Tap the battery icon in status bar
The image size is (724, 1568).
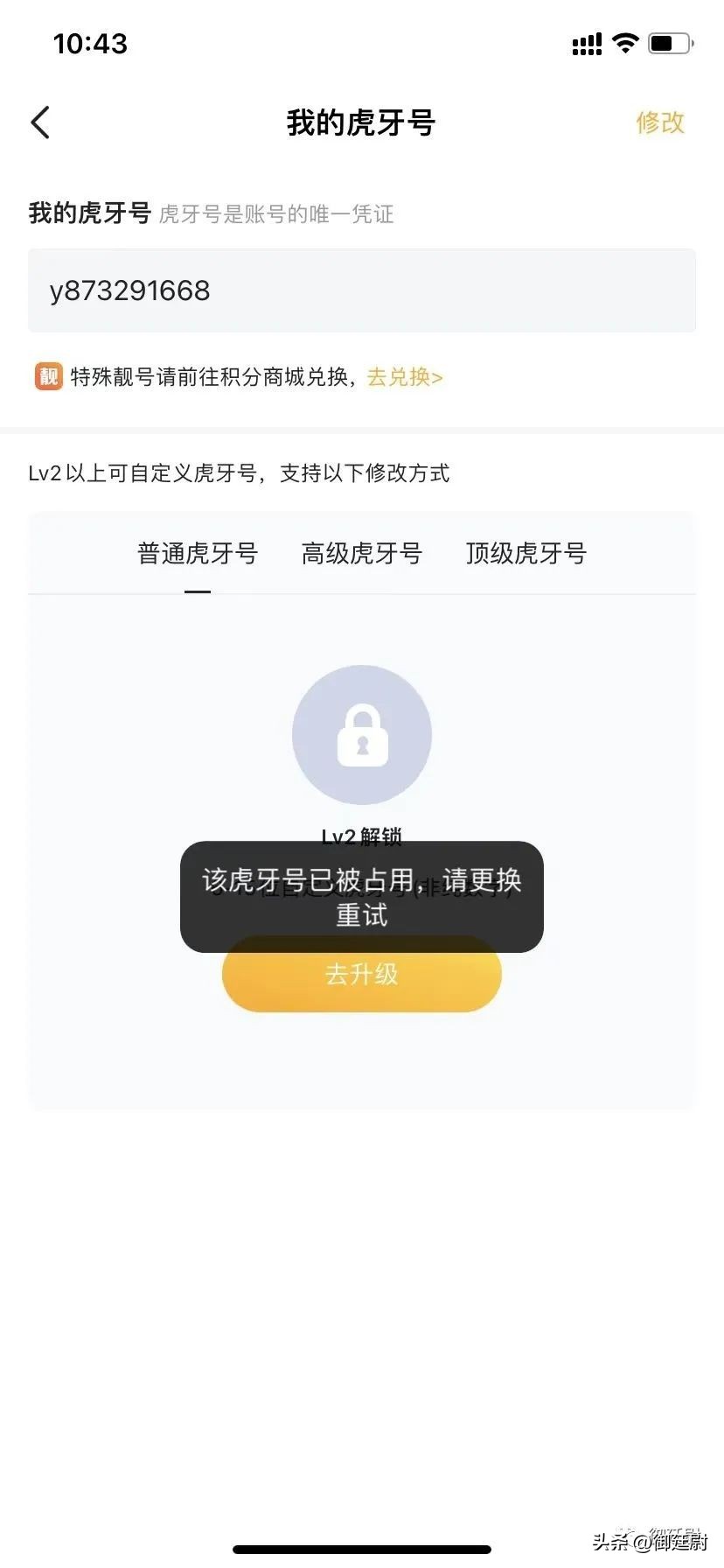click(x=667, y=41)
